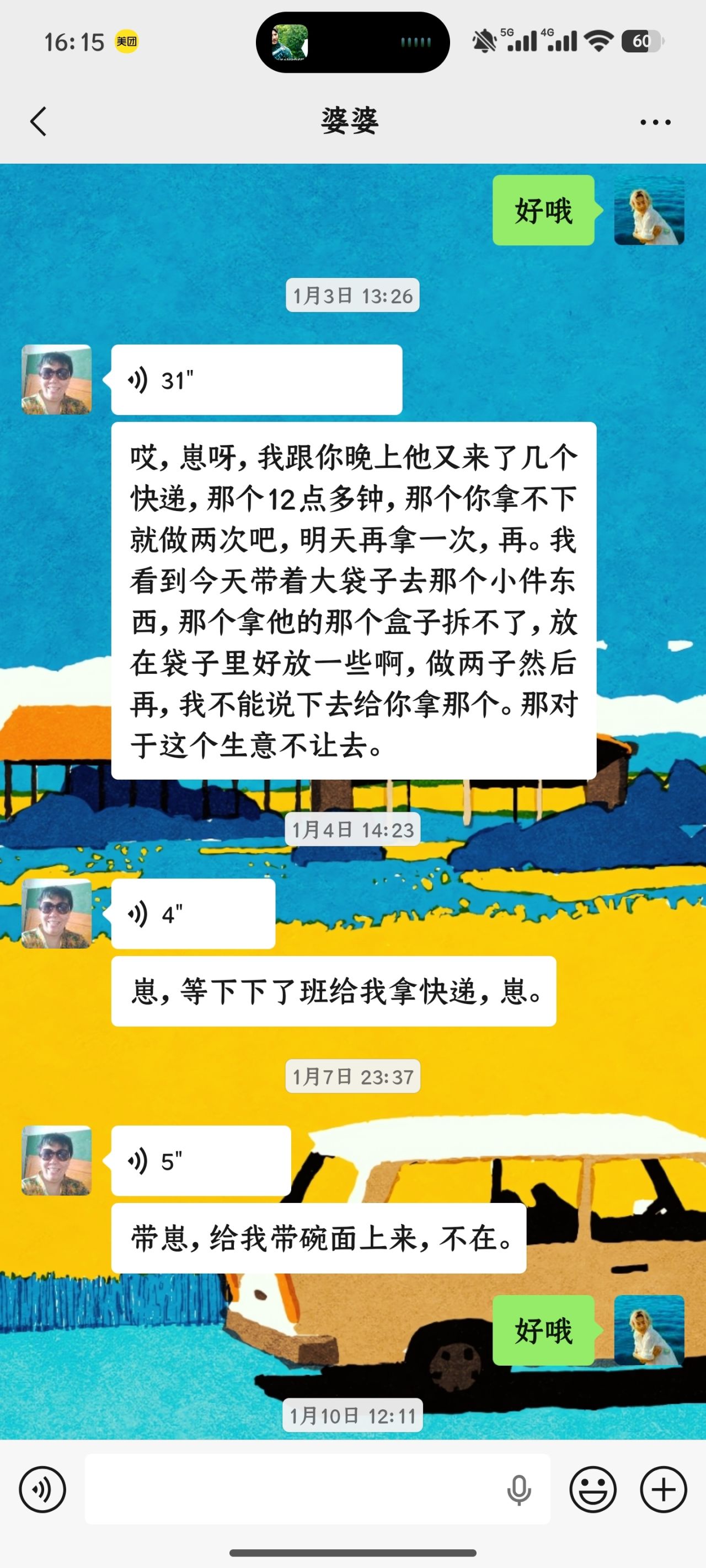Image resolution: width=706 pixels, height=1568 pixels.
Task: Play the 31-second voice message
Action: 256,380
